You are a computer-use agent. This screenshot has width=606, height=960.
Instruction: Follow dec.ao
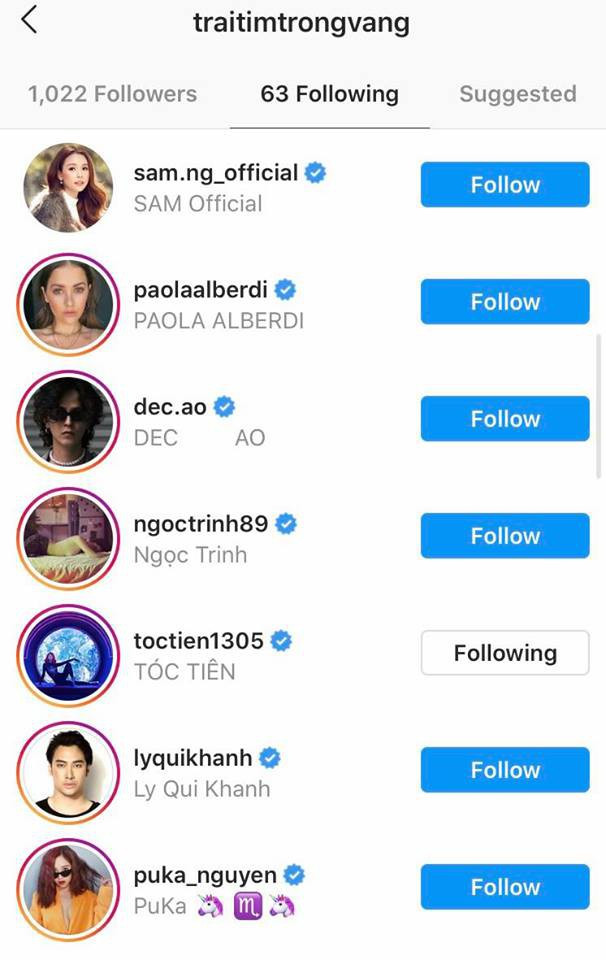pyautogui.click(x=505, y=419)
